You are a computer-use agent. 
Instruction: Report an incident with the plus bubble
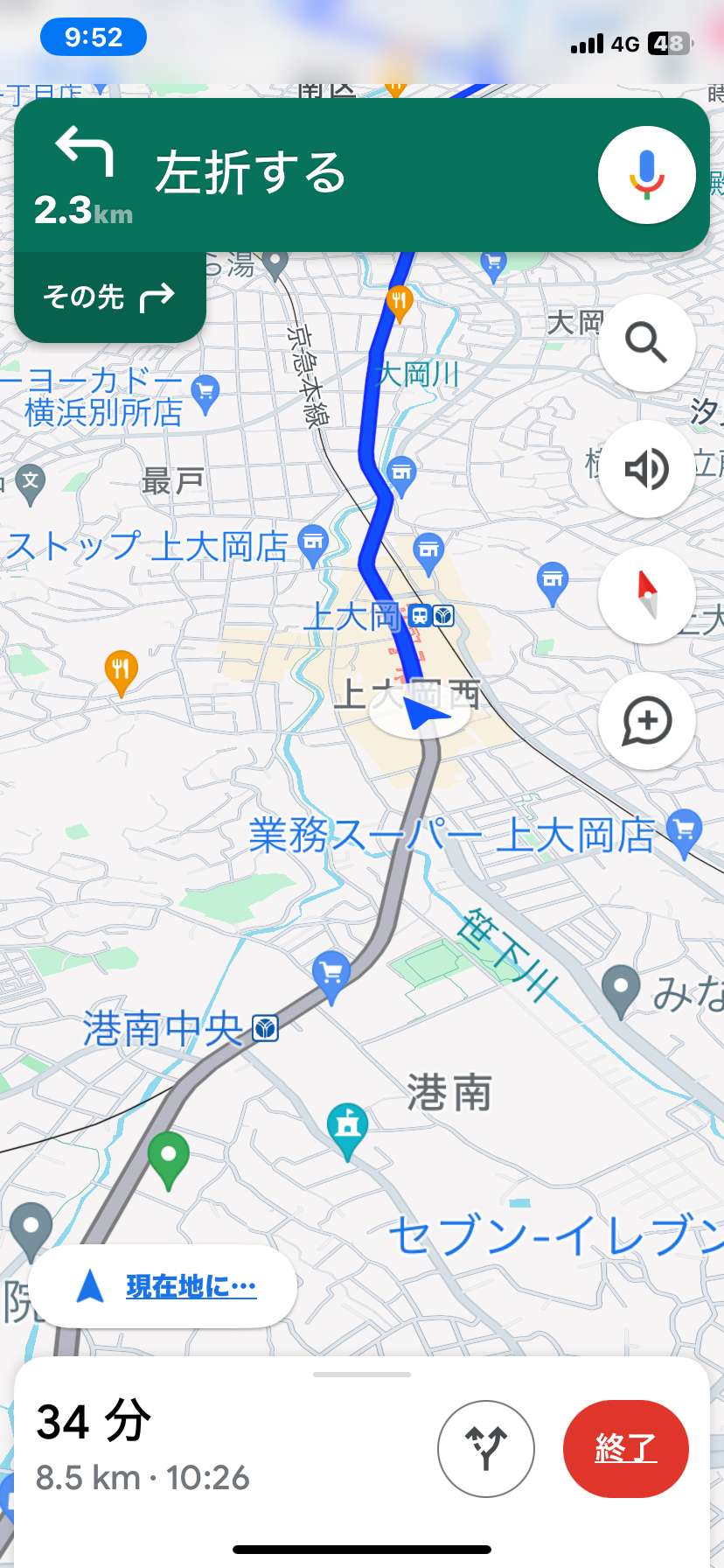(646, 721)
